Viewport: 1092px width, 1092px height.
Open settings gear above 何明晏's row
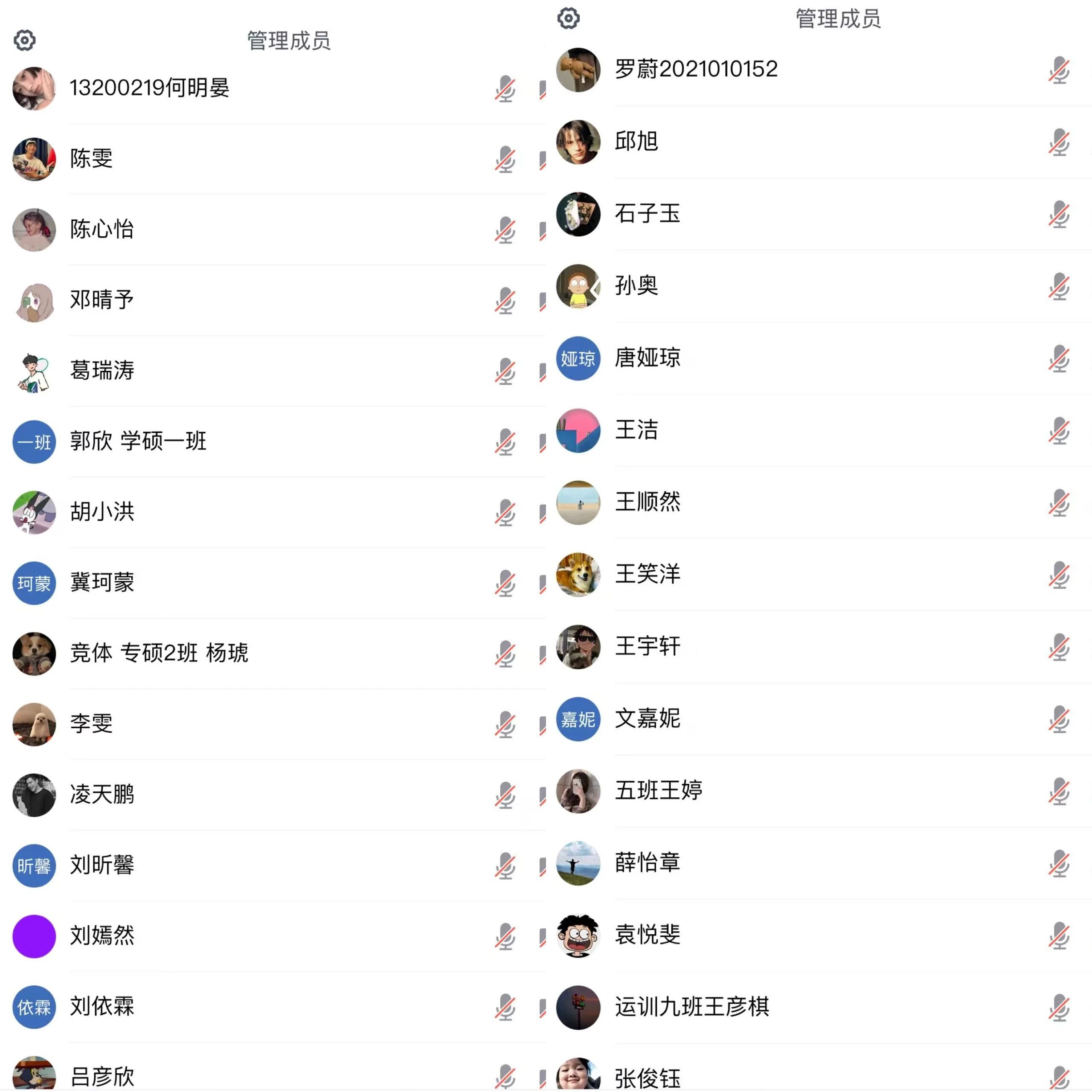[24, 40]
